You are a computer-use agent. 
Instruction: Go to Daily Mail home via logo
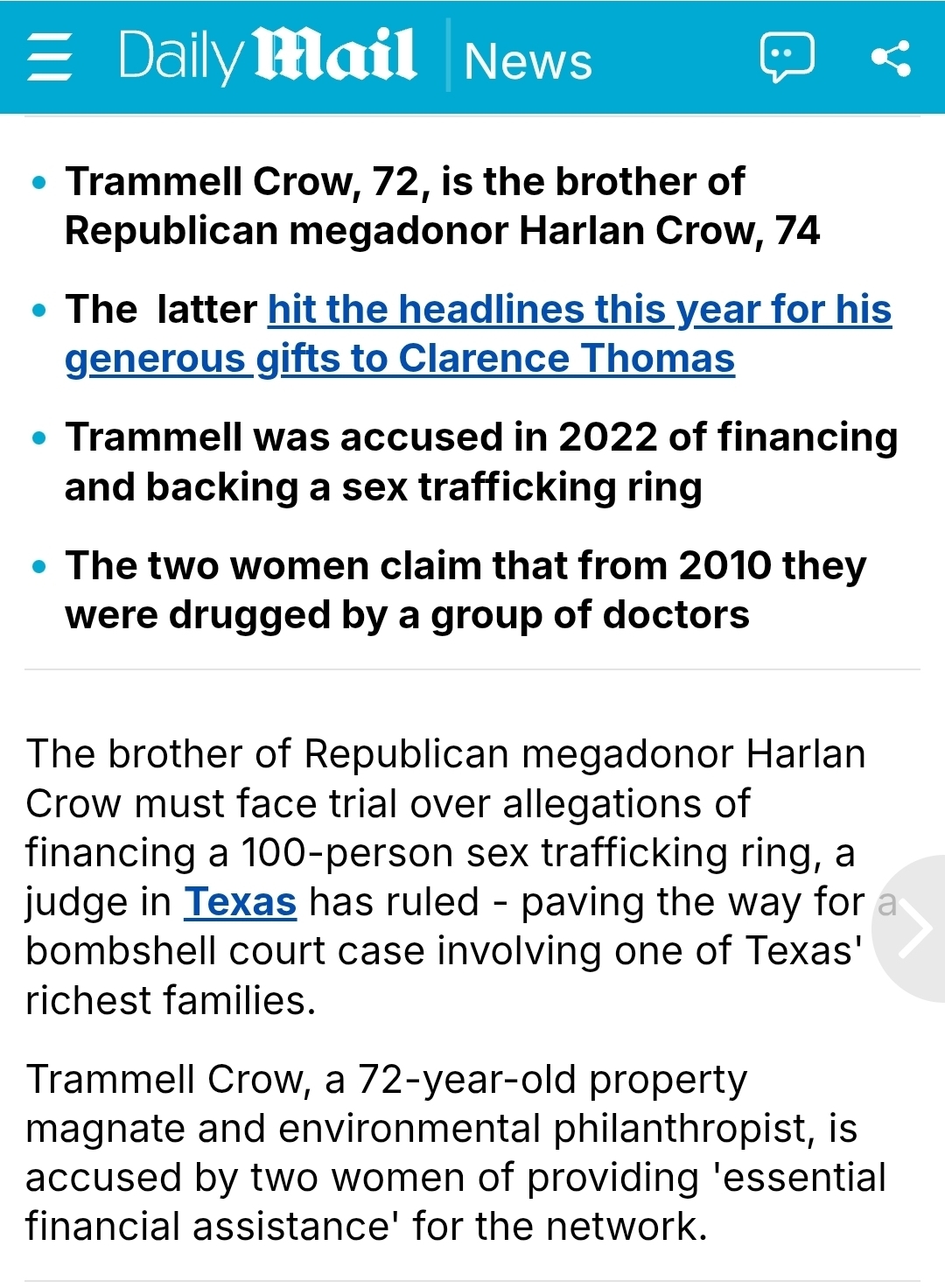click(x=267, y=56)
